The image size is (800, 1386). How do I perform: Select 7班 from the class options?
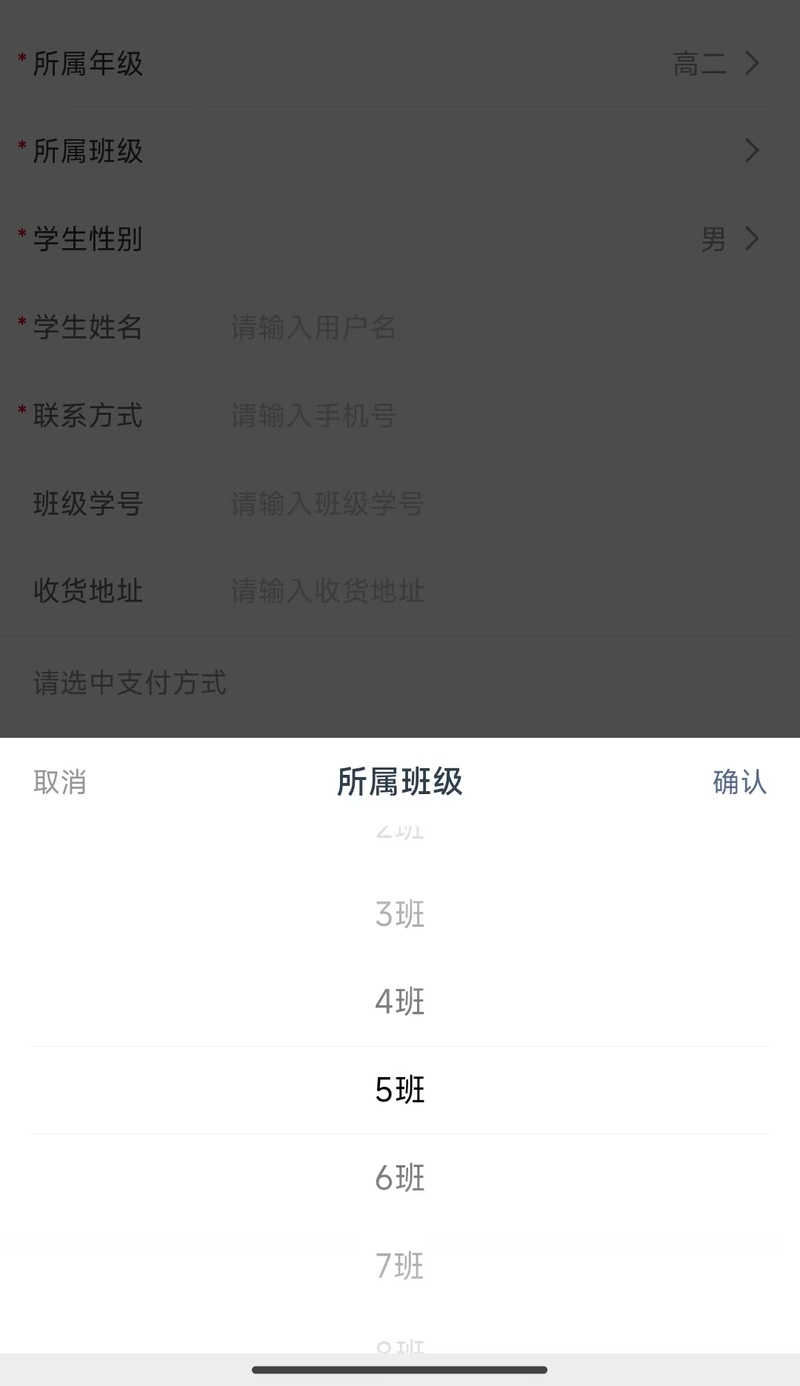coord(400,1266)
